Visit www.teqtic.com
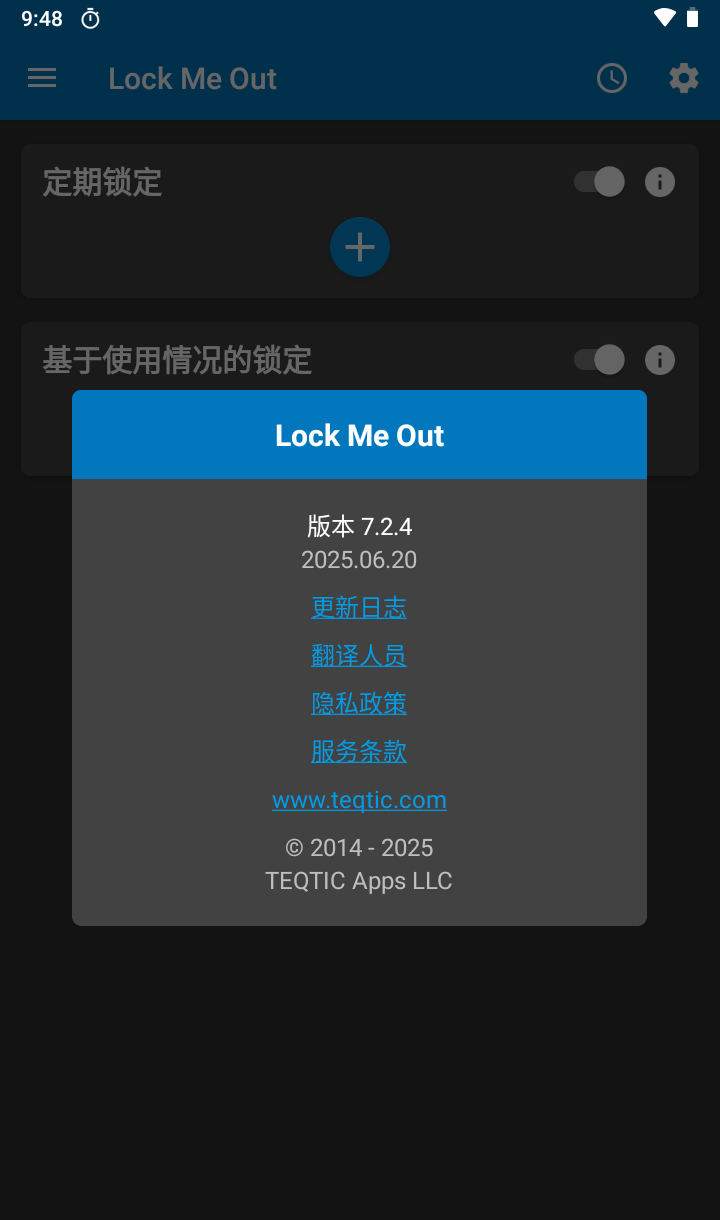The height and width of the screenshot is (1220, 720). coord(359,799)
